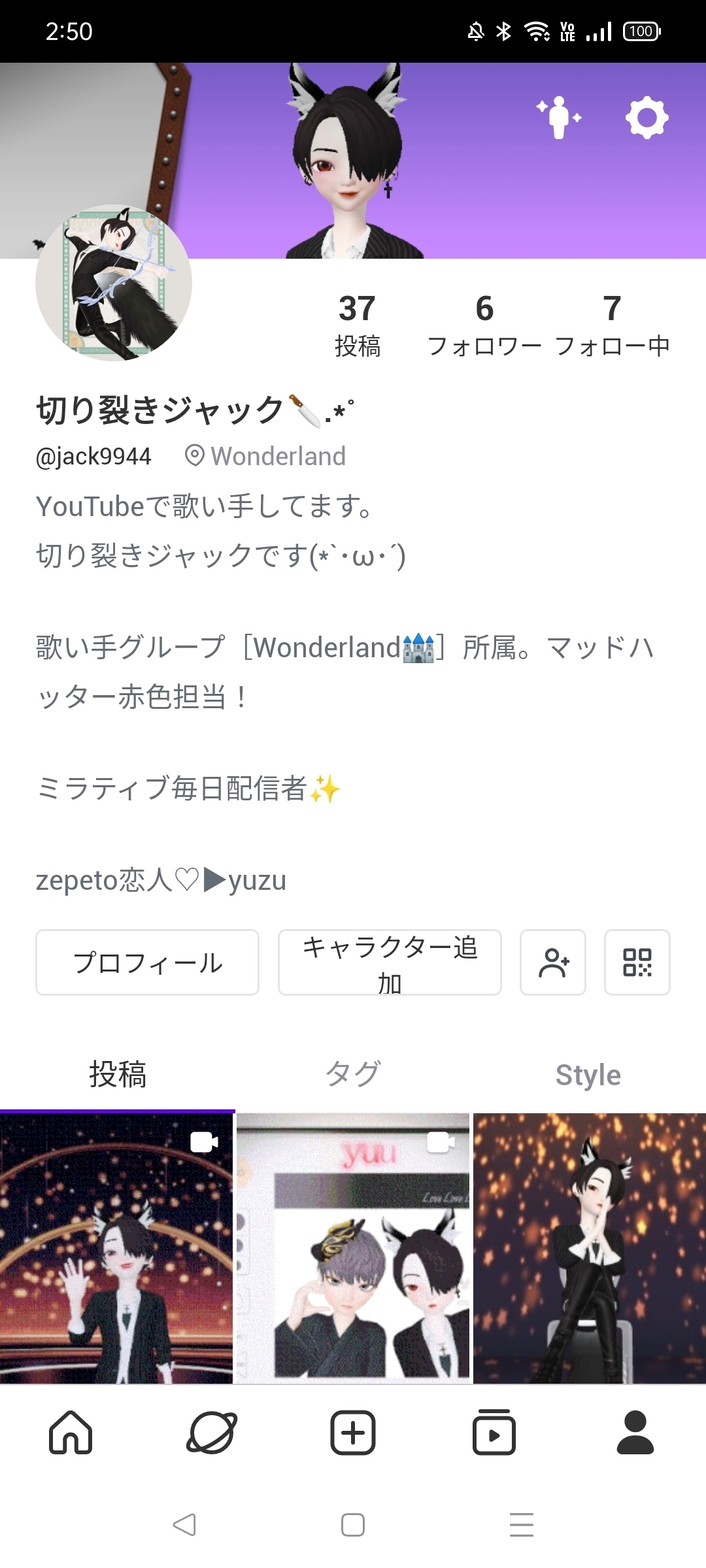Open the settings gear icon
Image resolution: width=706 pixels, height=1568 pixels.
click(x=647, y=118)
